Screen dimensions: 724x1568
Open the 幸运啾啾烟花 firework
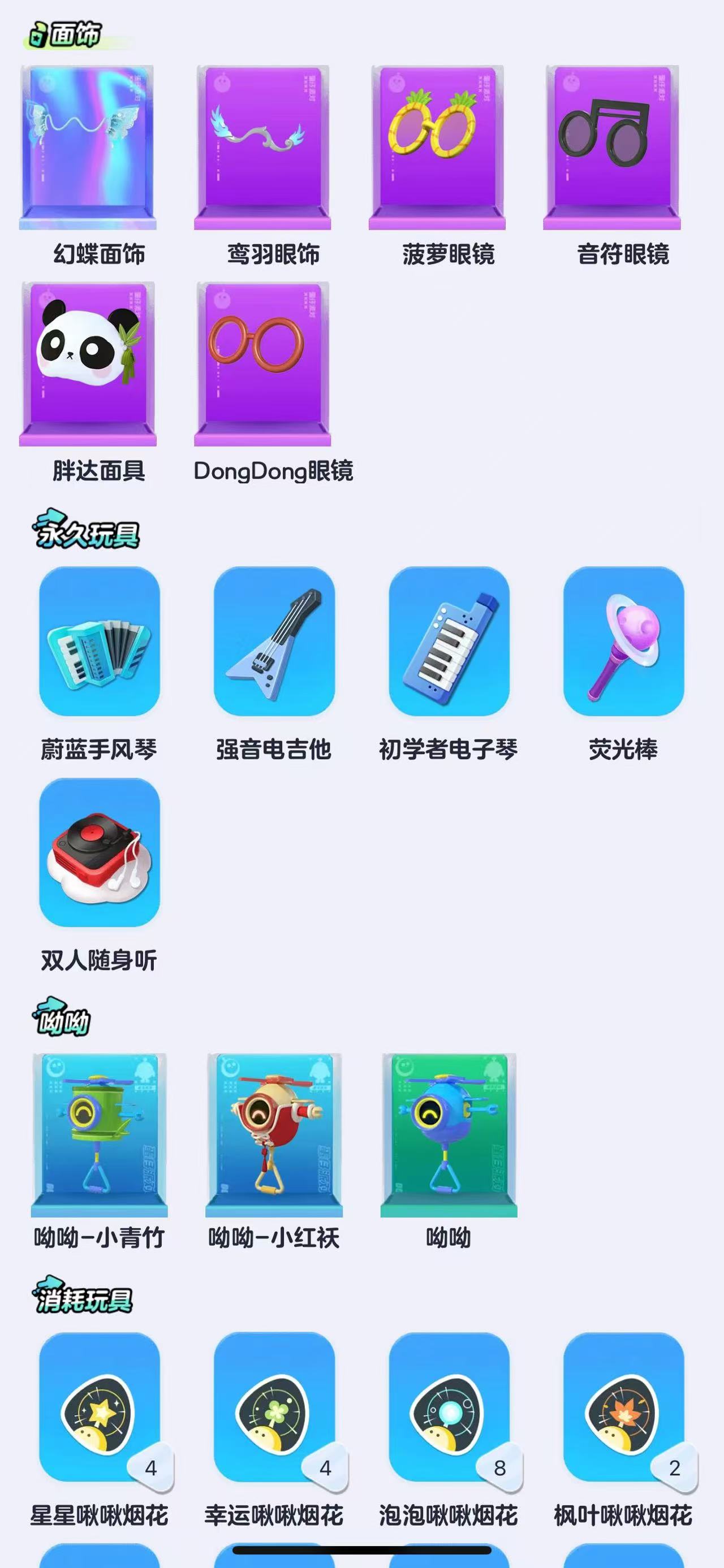(274, 1407)
